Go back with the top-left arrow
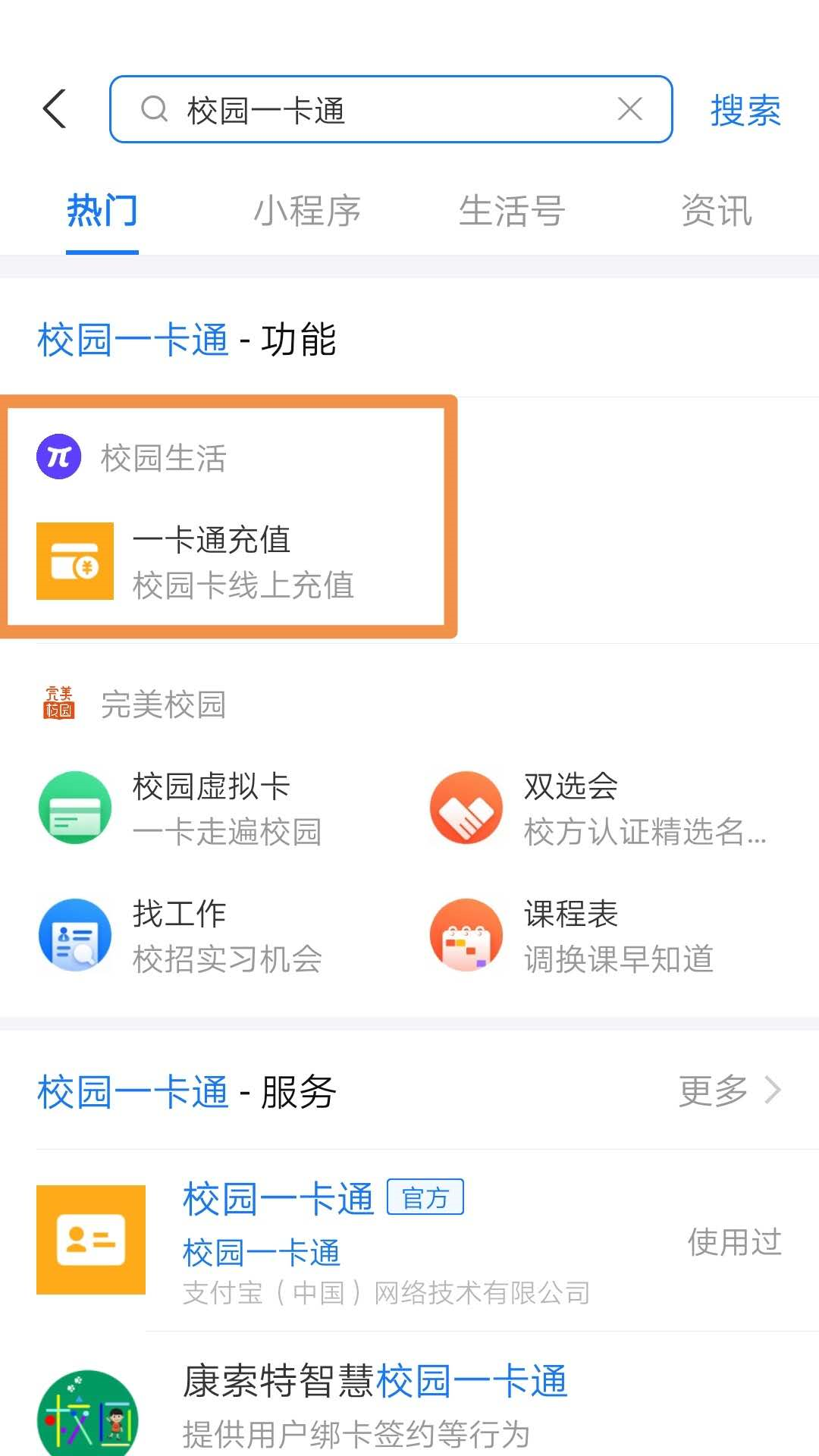Image resolution: width=819 pixels, height=1456 pixels. point(55,109)
